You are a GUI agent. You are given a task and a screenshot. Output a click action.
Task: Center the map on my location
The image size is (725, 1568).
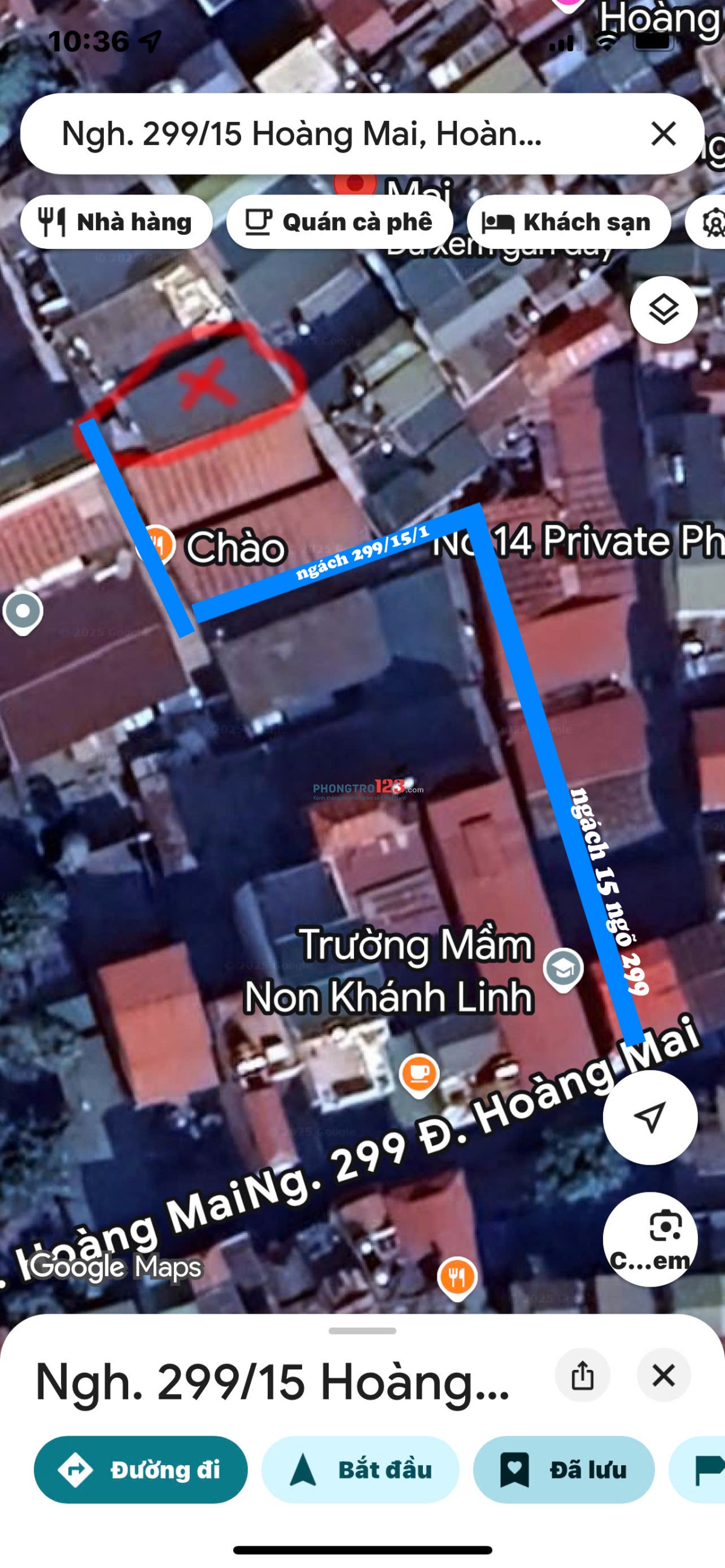pyautogui.click(x=649, y=1117)
